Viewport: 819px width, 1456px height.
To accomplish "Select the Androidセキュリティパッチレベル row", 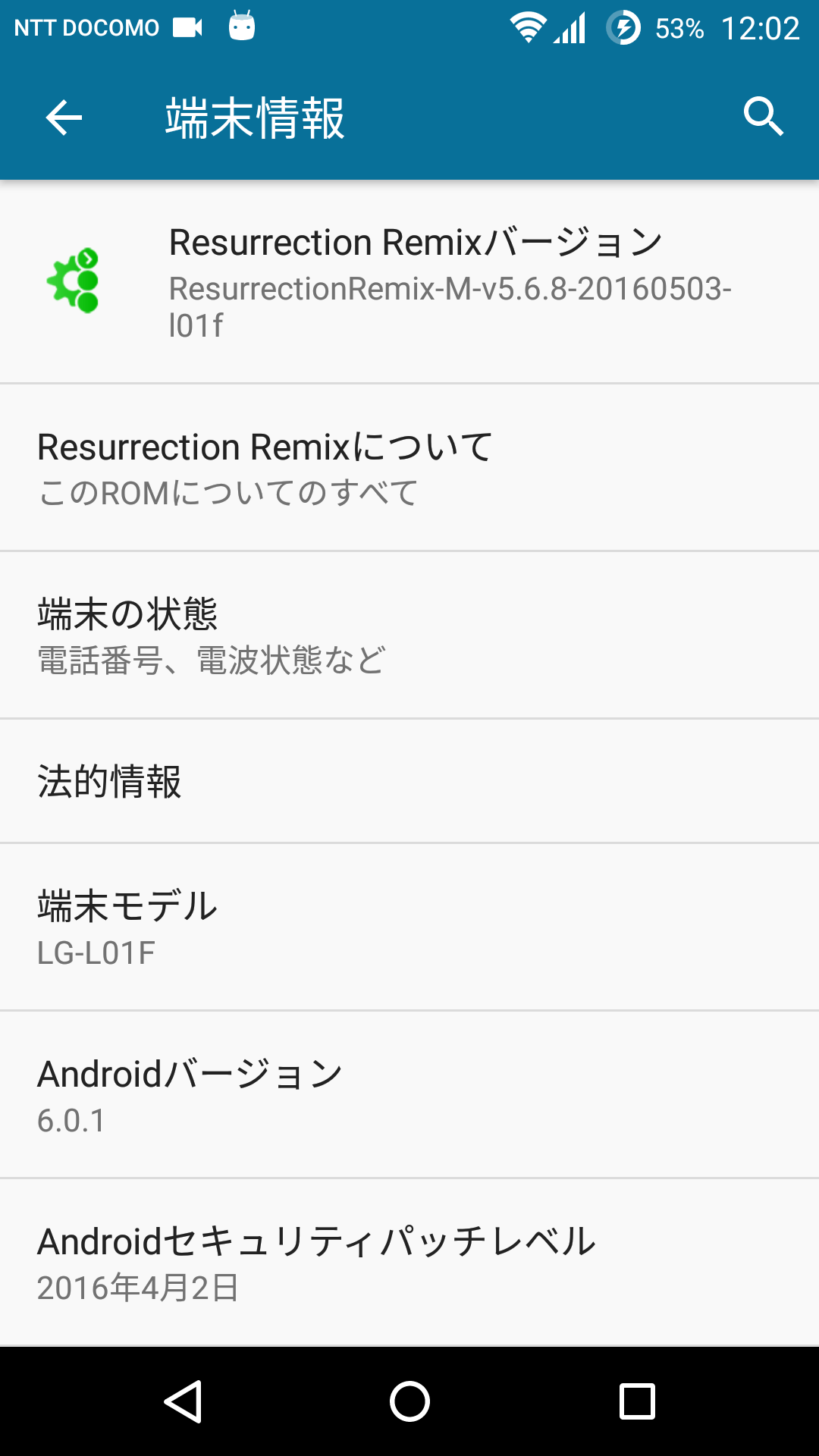I will (409, 1263).
